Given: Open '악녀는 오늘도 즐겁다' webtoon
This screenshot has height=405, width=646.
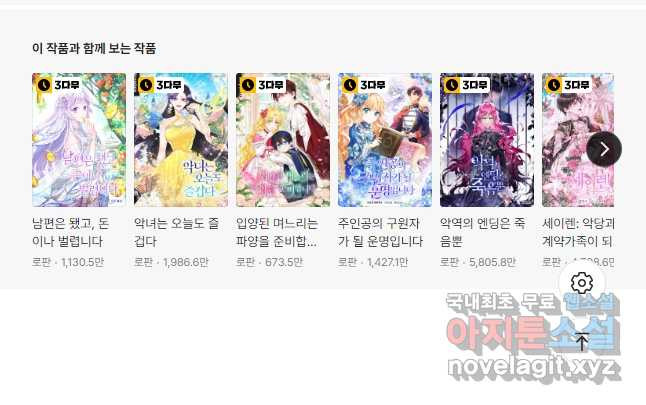Looking at the screenshot, I should 181,140.
